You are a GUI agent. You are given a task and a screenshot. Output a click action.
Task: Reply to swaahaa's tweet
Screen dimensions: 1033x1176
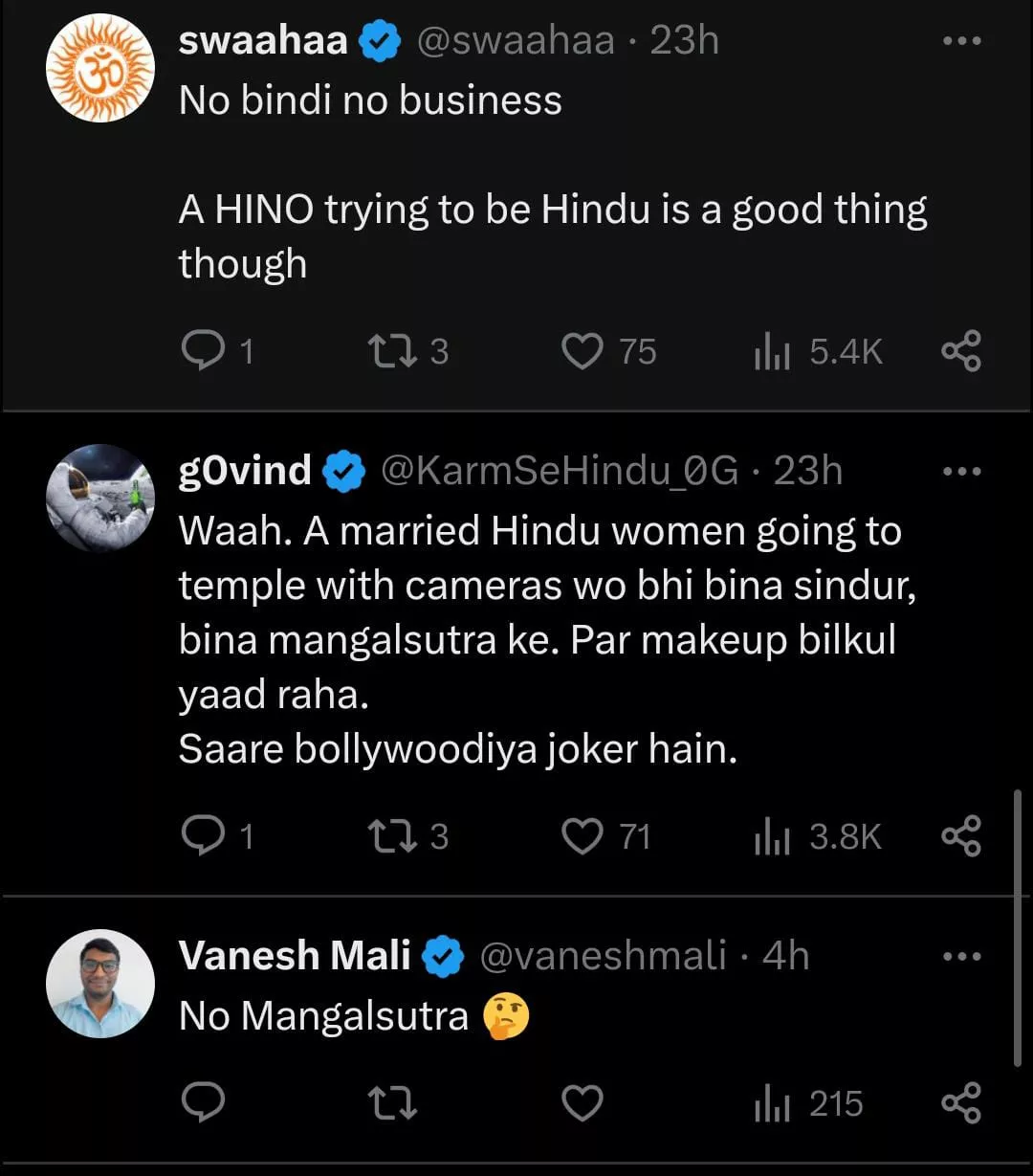pyautogui.click(x=202, y=351)
